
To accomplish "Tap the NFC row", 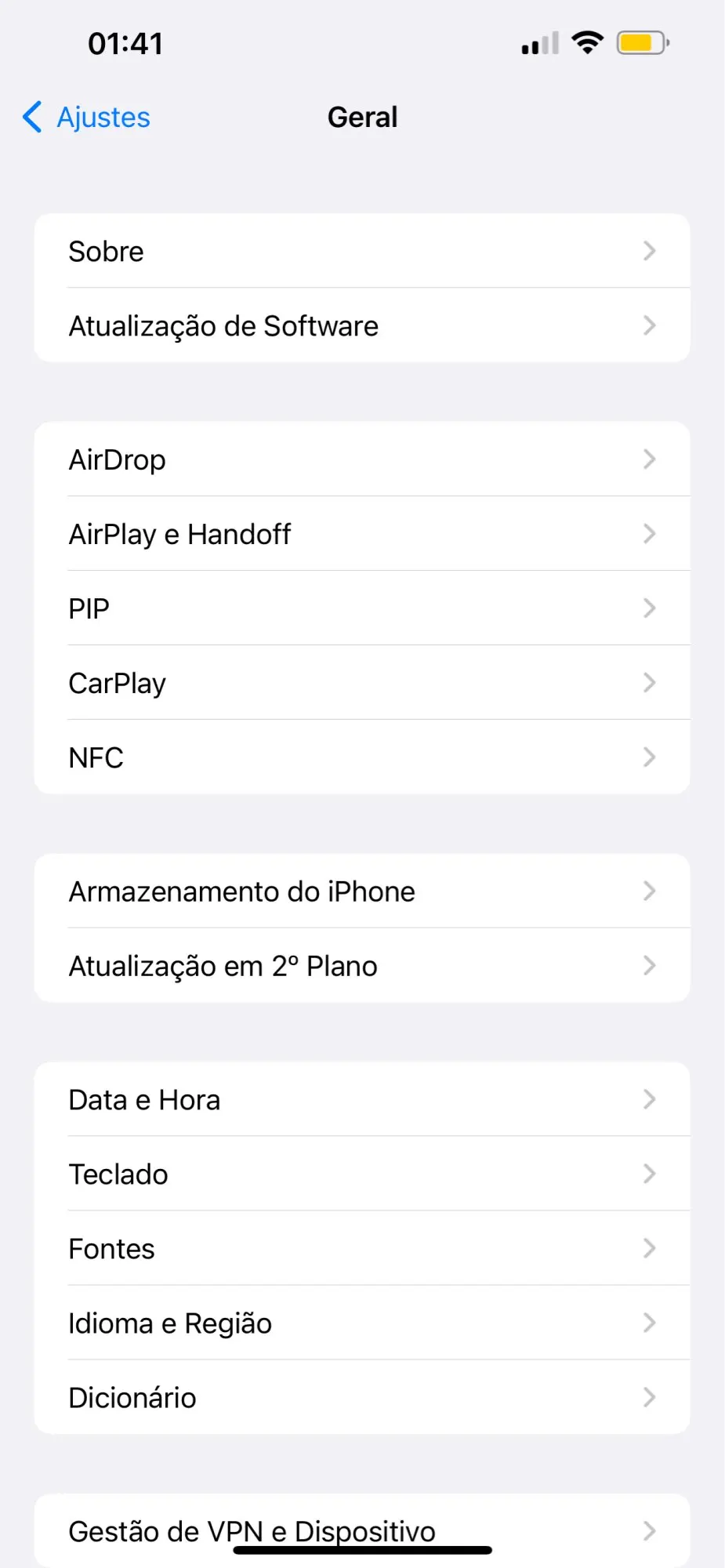I will coord(361,757).
